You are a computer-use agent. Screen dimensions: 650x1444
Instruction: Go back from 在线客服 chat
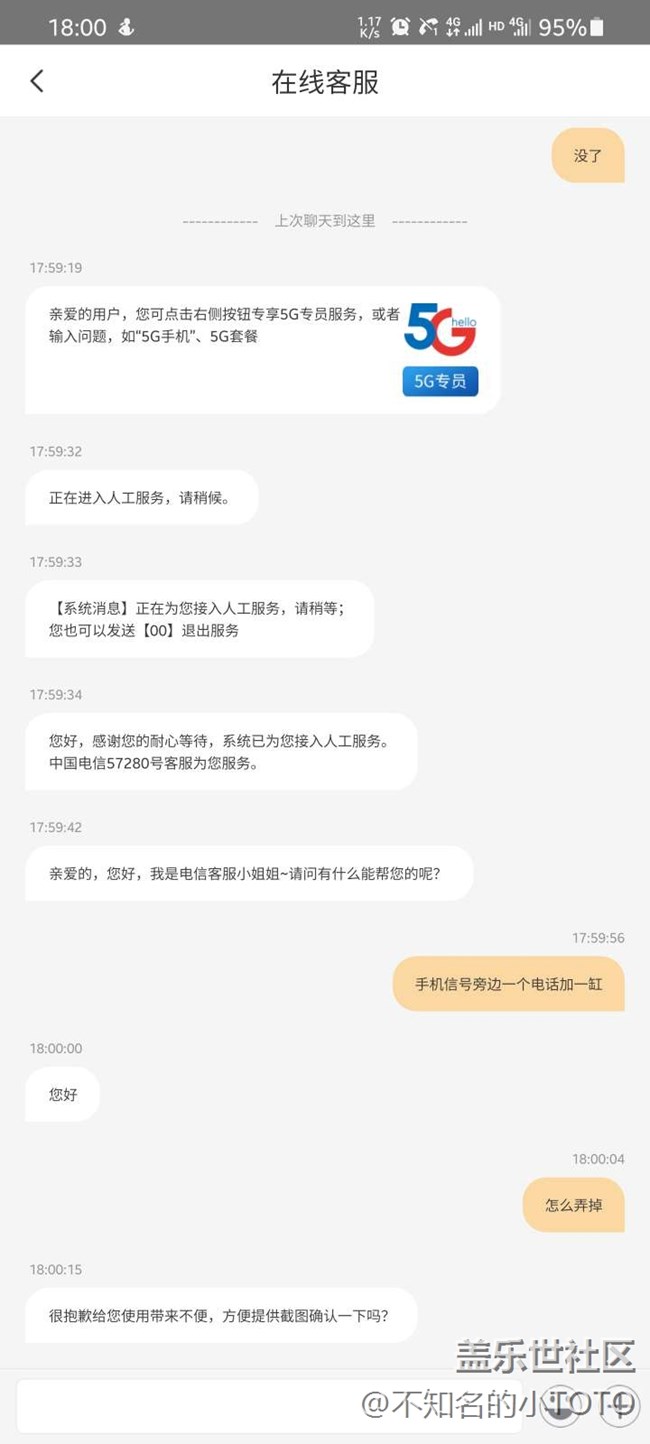coord(37,81)
